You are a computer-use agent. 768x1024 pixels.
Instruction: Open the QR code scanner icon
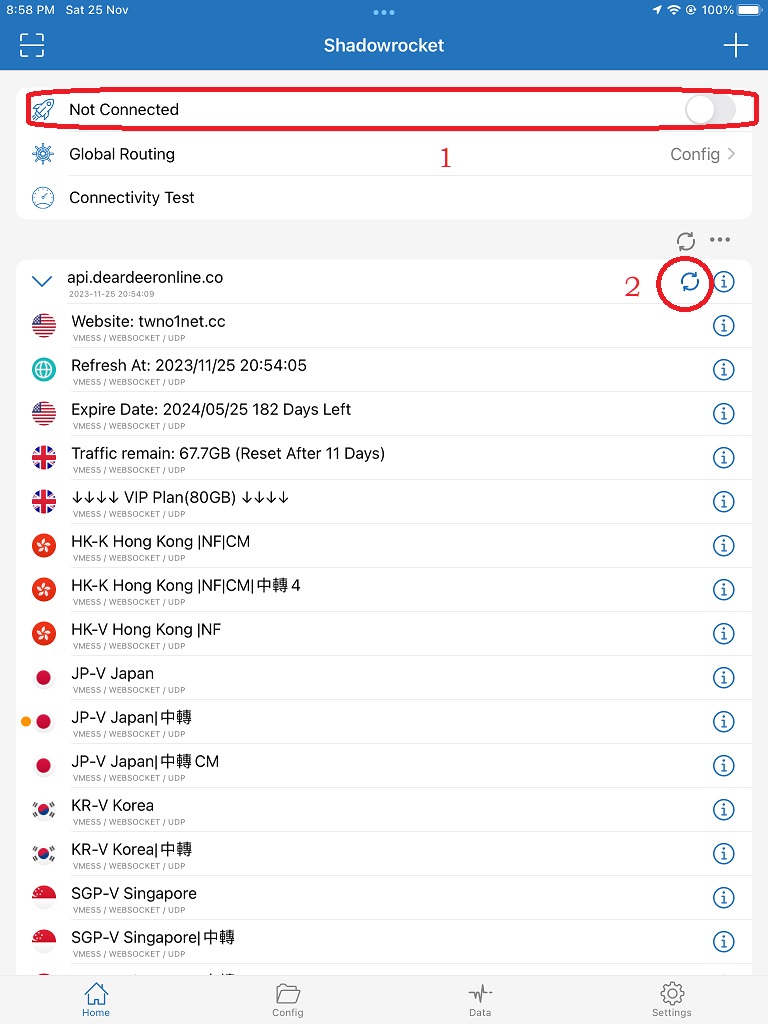click(32, 45)
